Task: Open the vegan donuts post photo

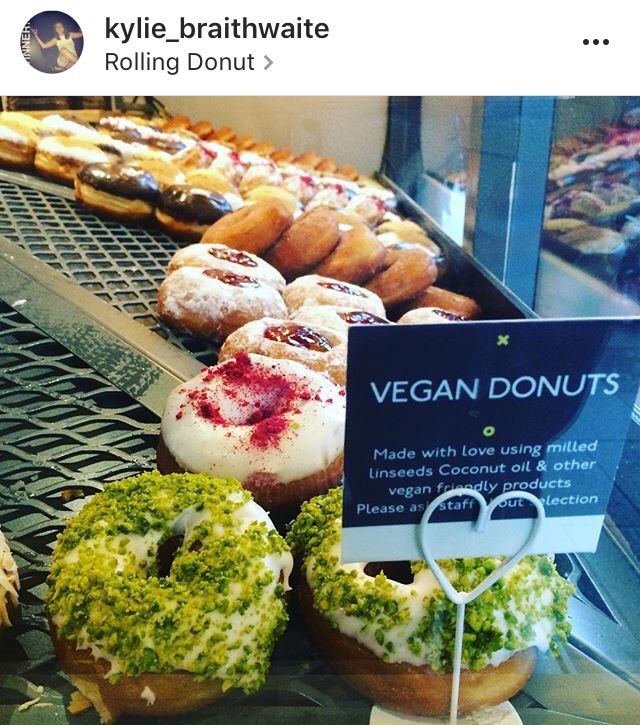Action: point(320,410)
